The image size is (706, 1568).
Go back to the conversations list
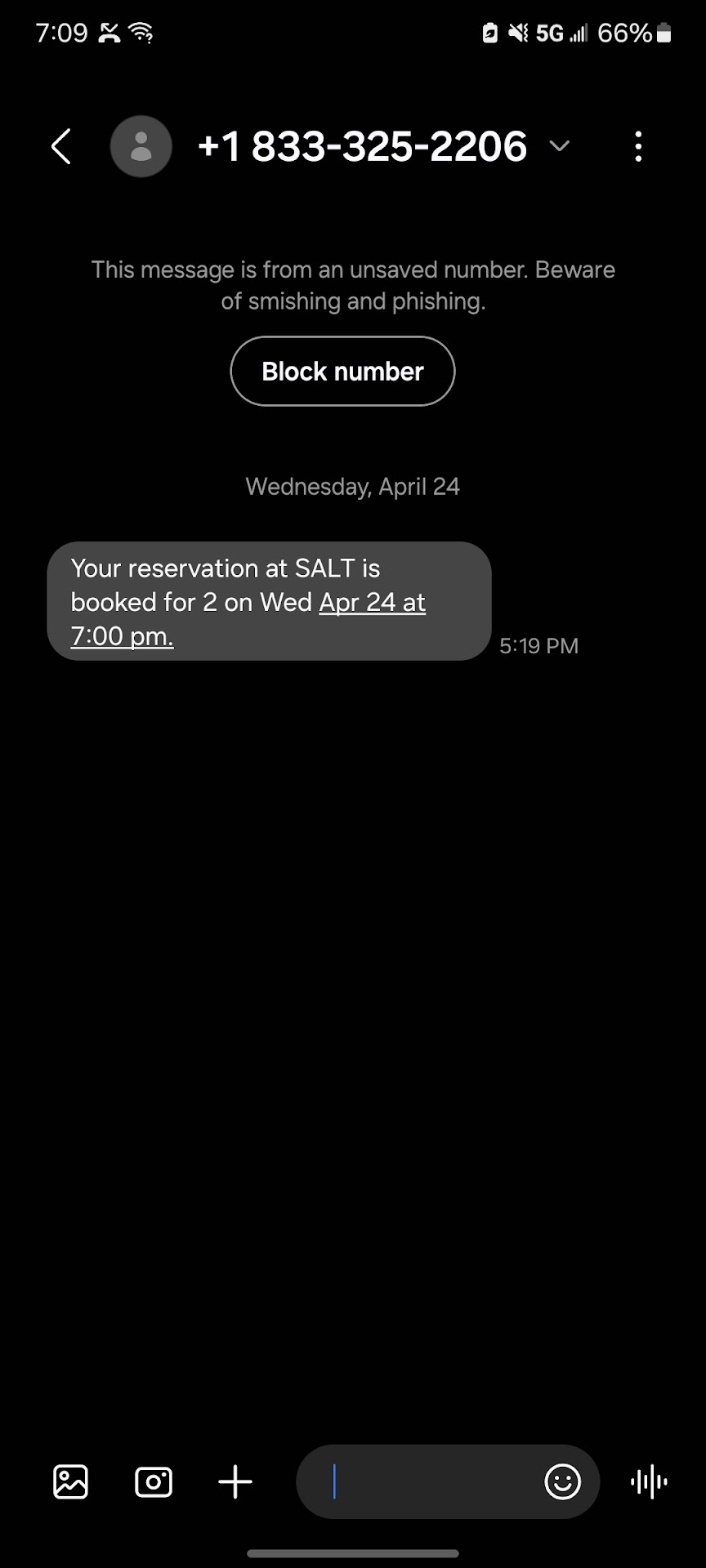pos(62,147)
